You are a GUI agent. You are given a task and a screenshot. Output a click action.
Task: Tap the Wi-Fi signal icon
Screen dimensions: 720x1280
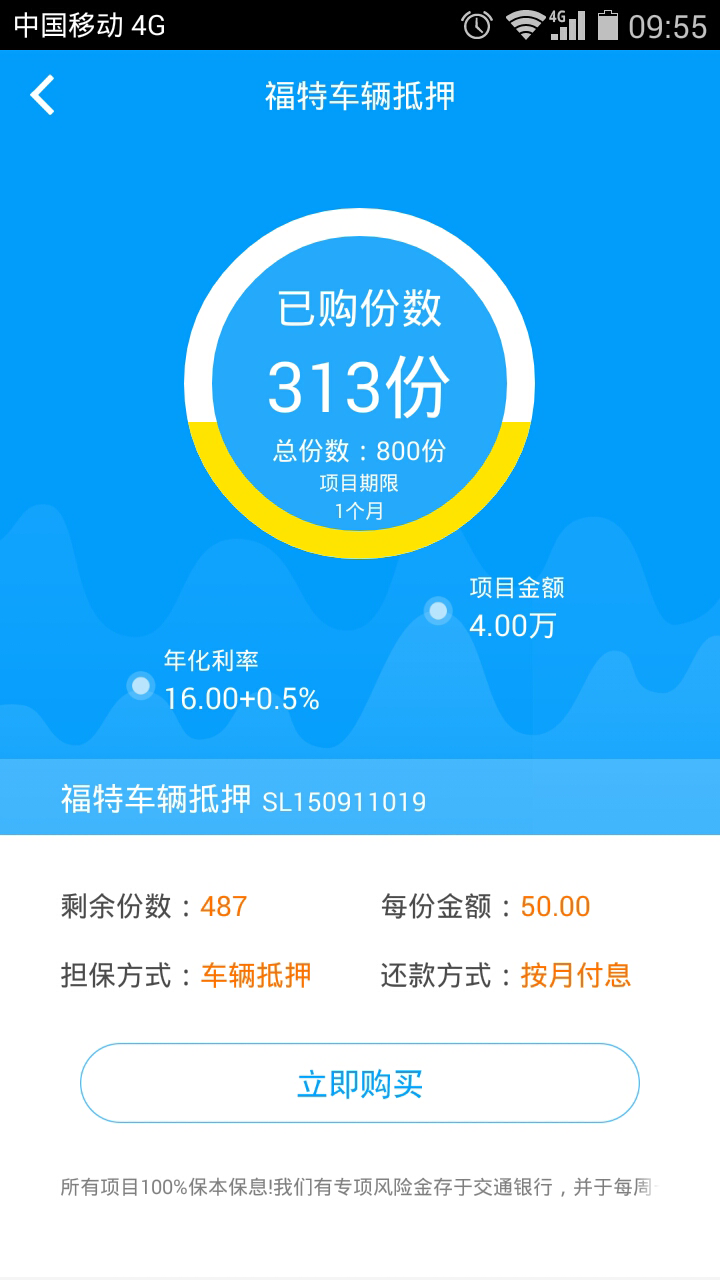coord(524,24)
